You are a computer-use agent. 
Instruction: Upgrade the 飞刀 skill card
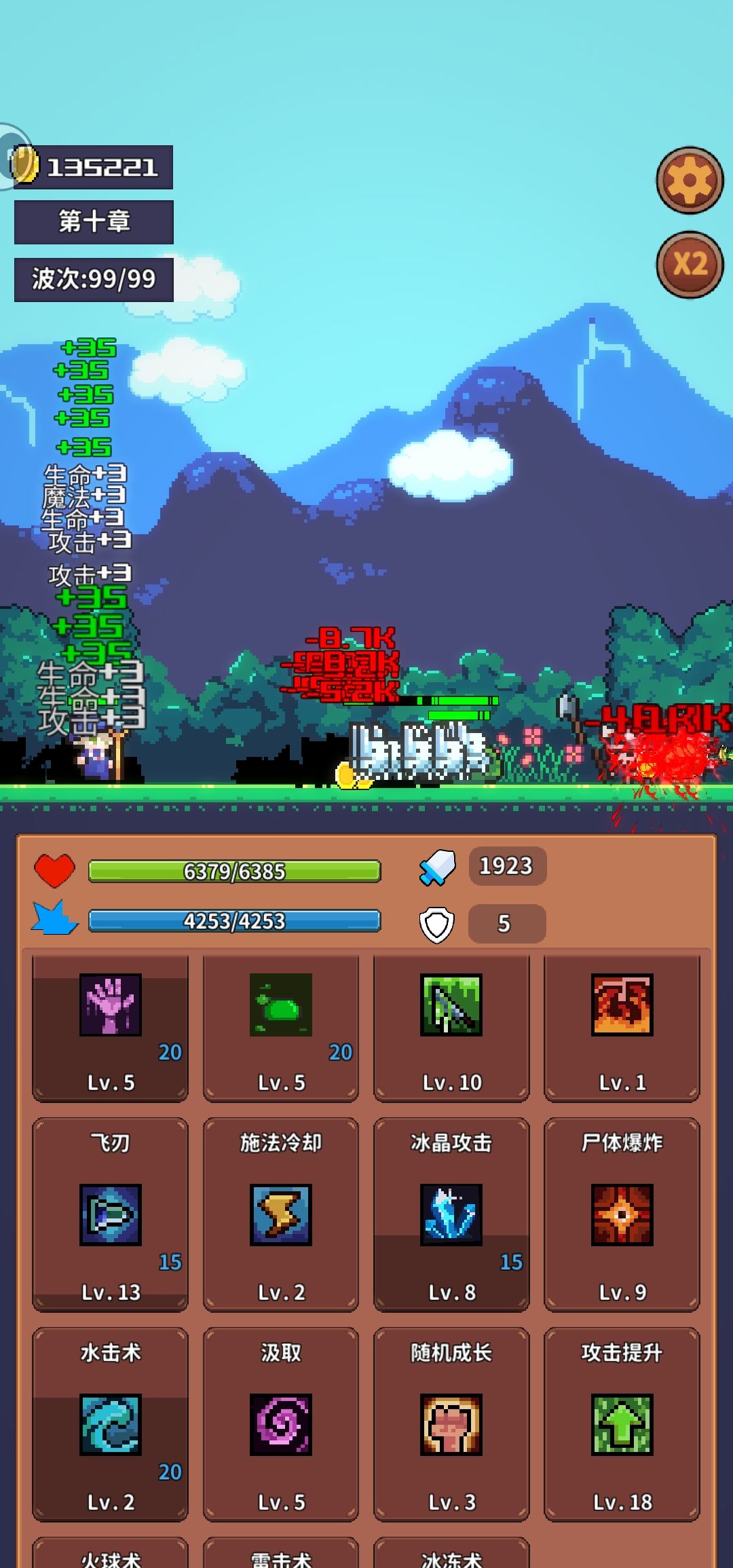tap(111, 1214)
